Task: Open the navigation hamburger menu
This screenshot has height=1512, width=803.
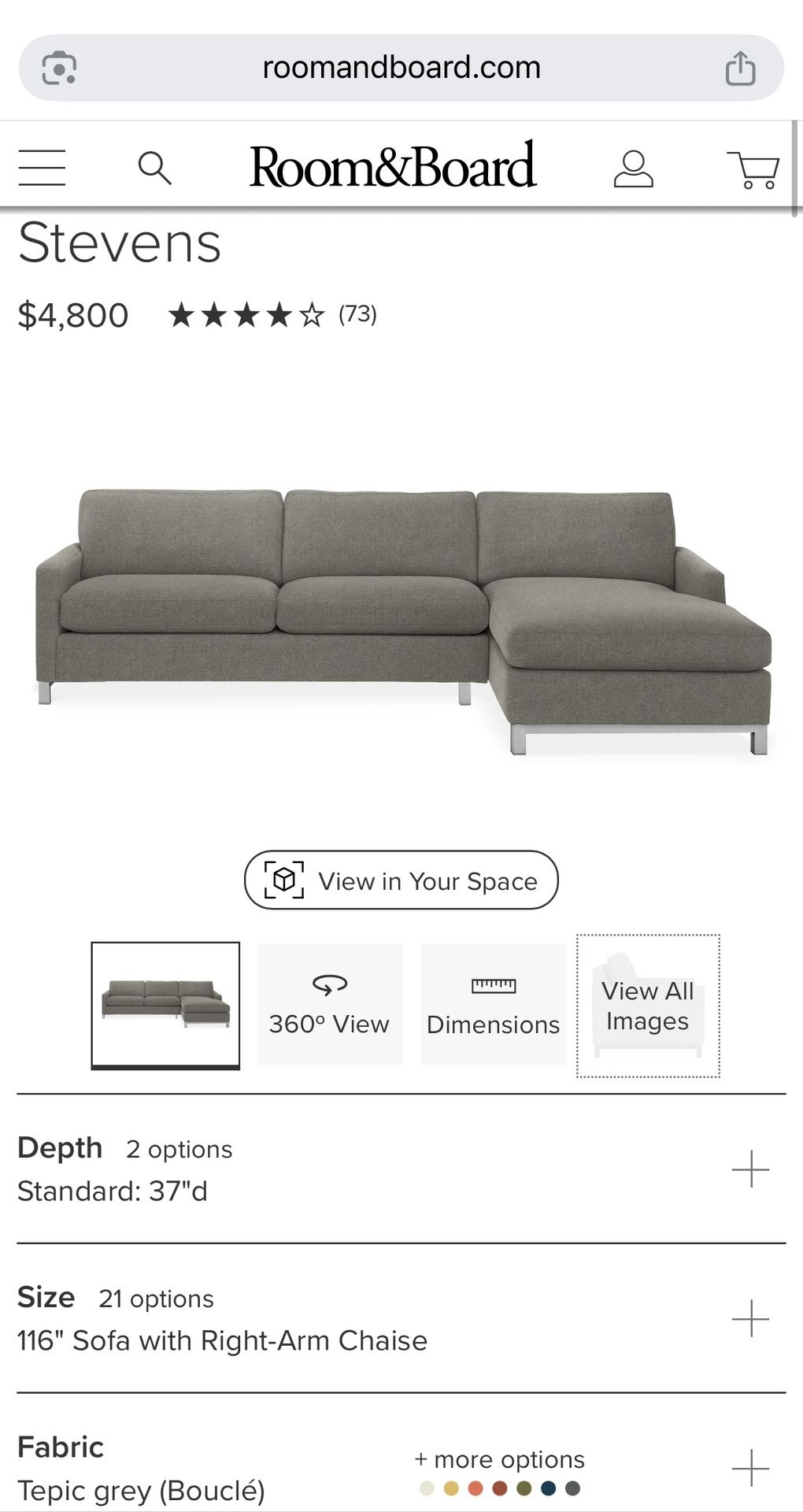Action: (x=43, y=167)
